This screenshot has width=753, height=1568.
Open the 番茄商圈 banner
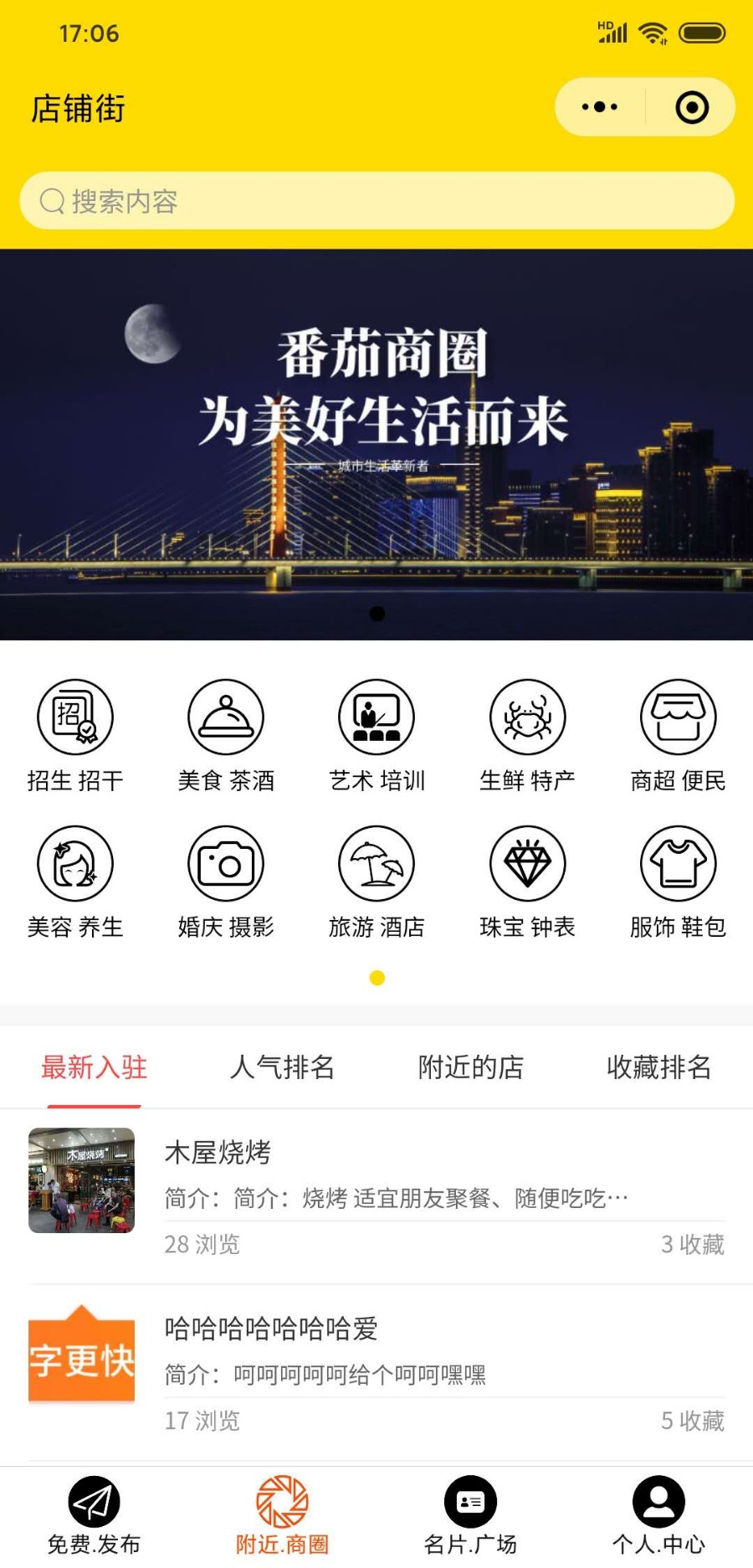point(376,444)
